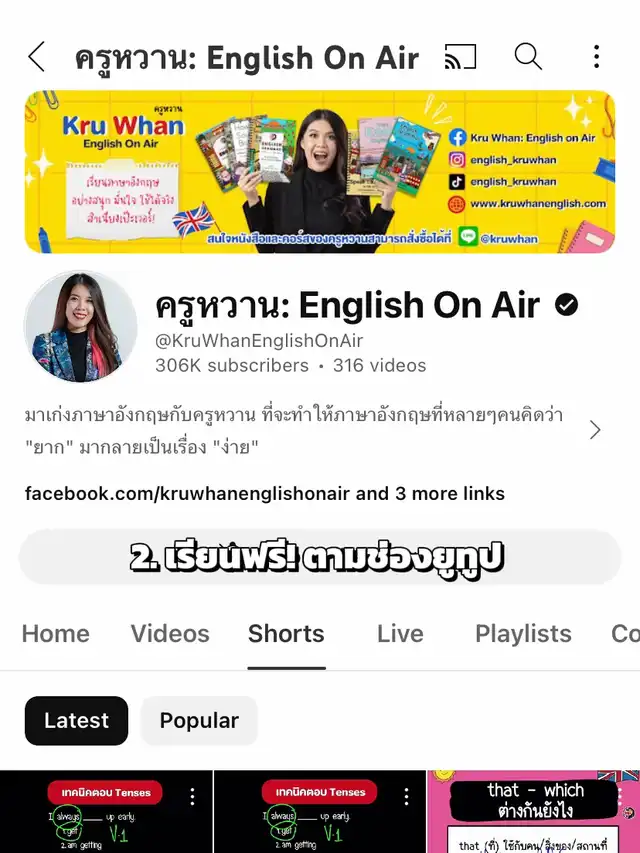Select the Latest filter chip

pyautogui.click(x=76, y=720)
